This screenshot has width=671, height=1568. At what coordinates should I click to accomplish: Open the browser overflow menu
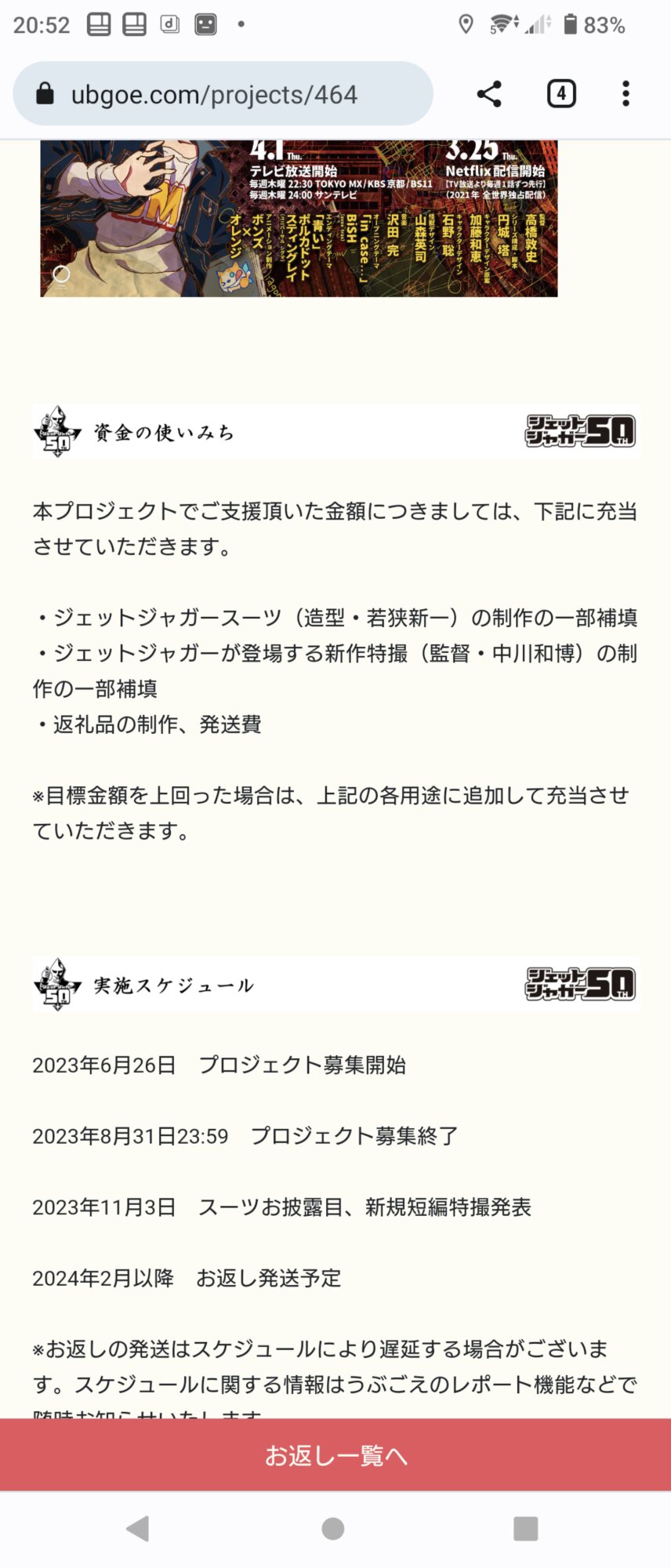tap(625, 94)
